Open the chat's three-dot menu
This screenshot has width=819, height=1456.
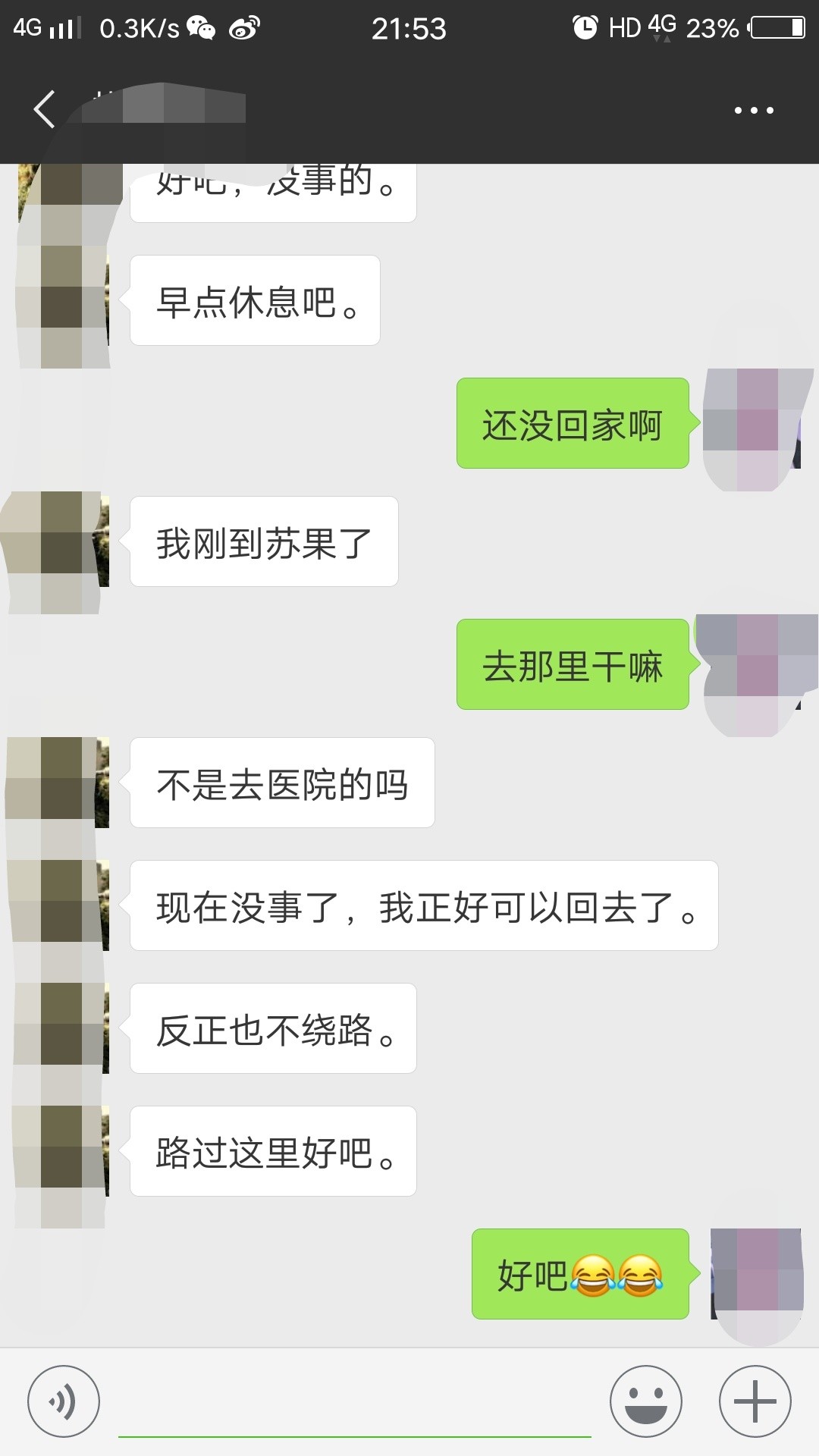click(754, 110)
